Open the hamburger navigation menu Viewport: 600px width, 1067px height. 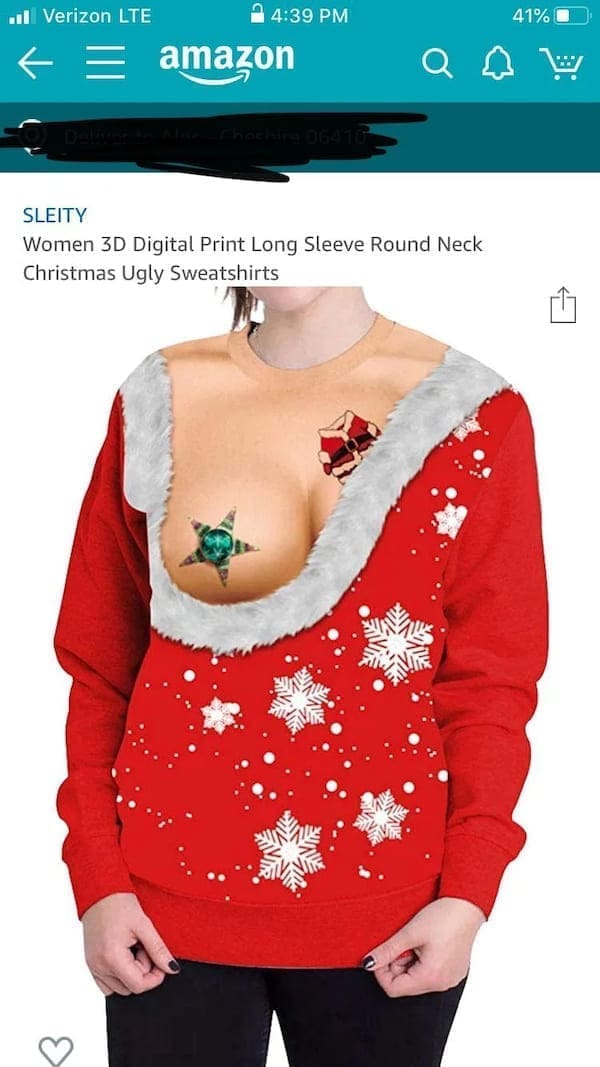(103, 63)
